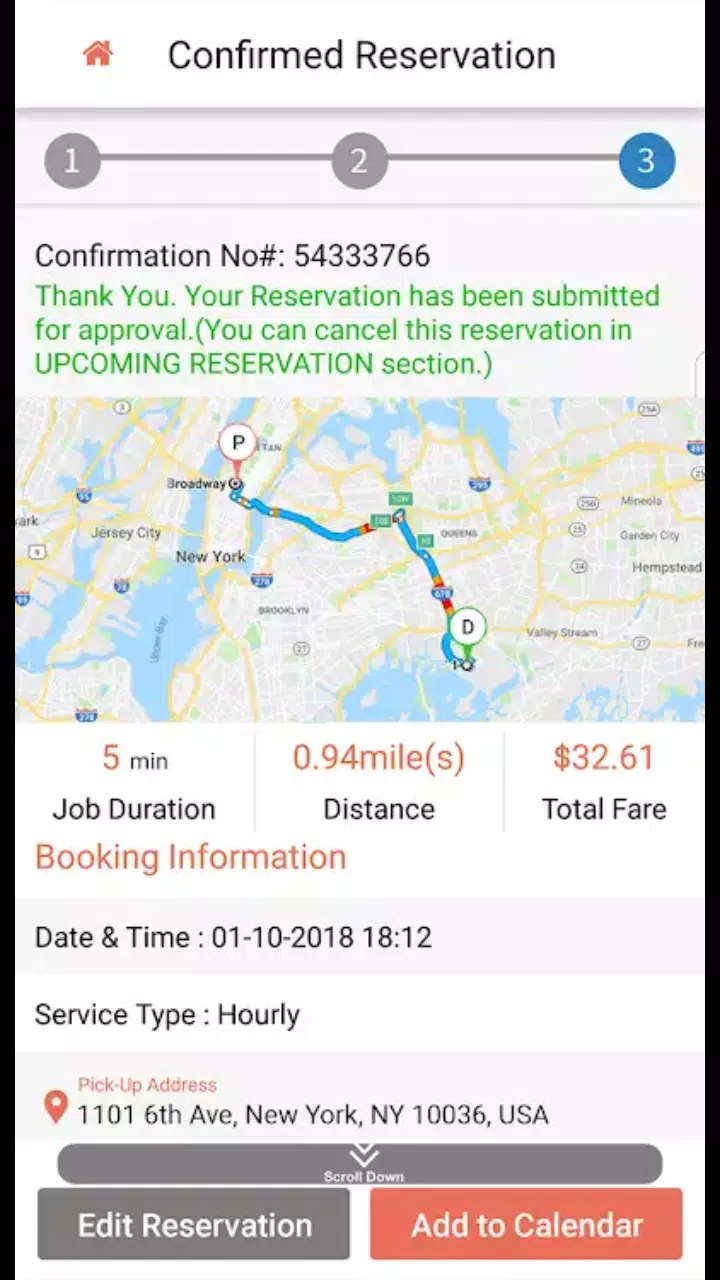Add the reservation to calendar
720x1280 pixels.
pos(526,1224)
